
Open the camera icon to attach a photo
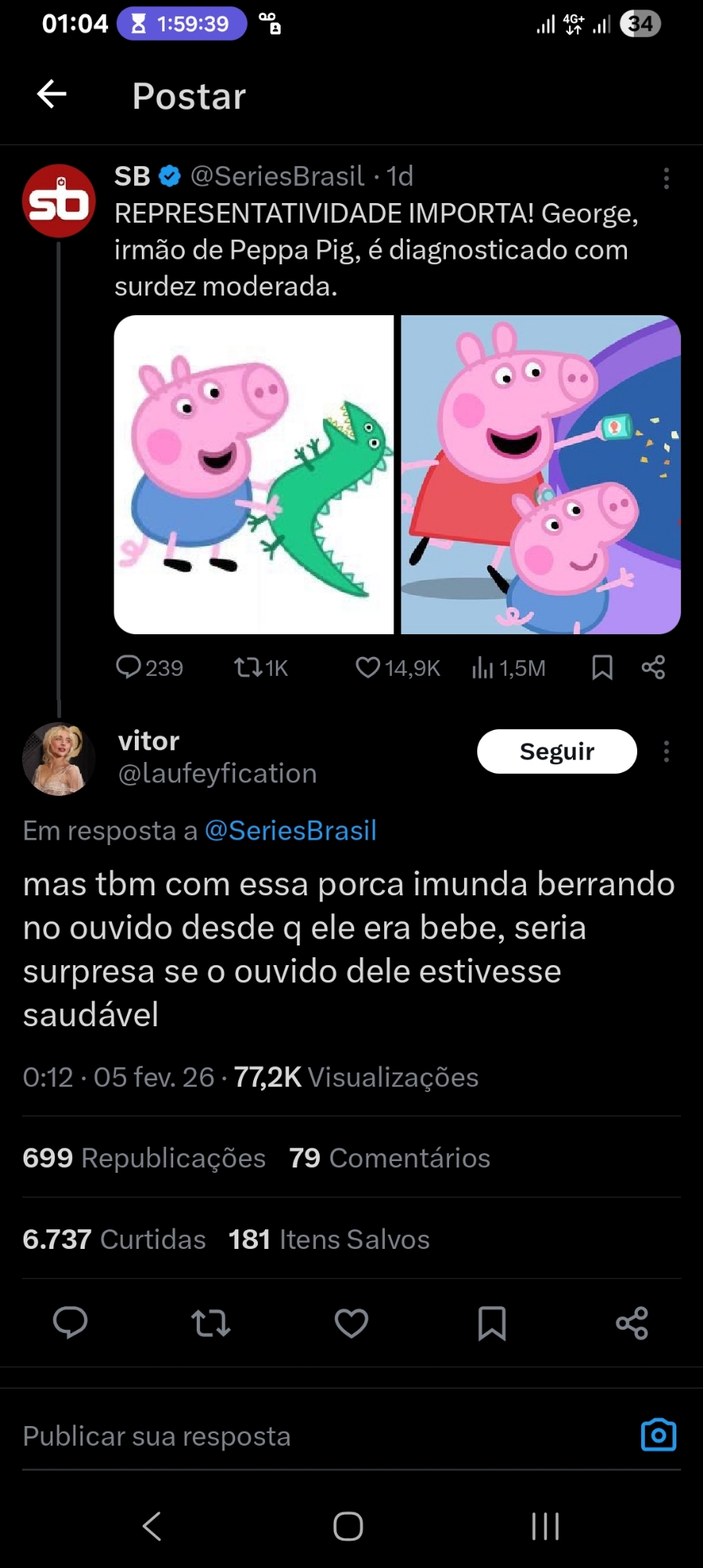point(658,1436)
